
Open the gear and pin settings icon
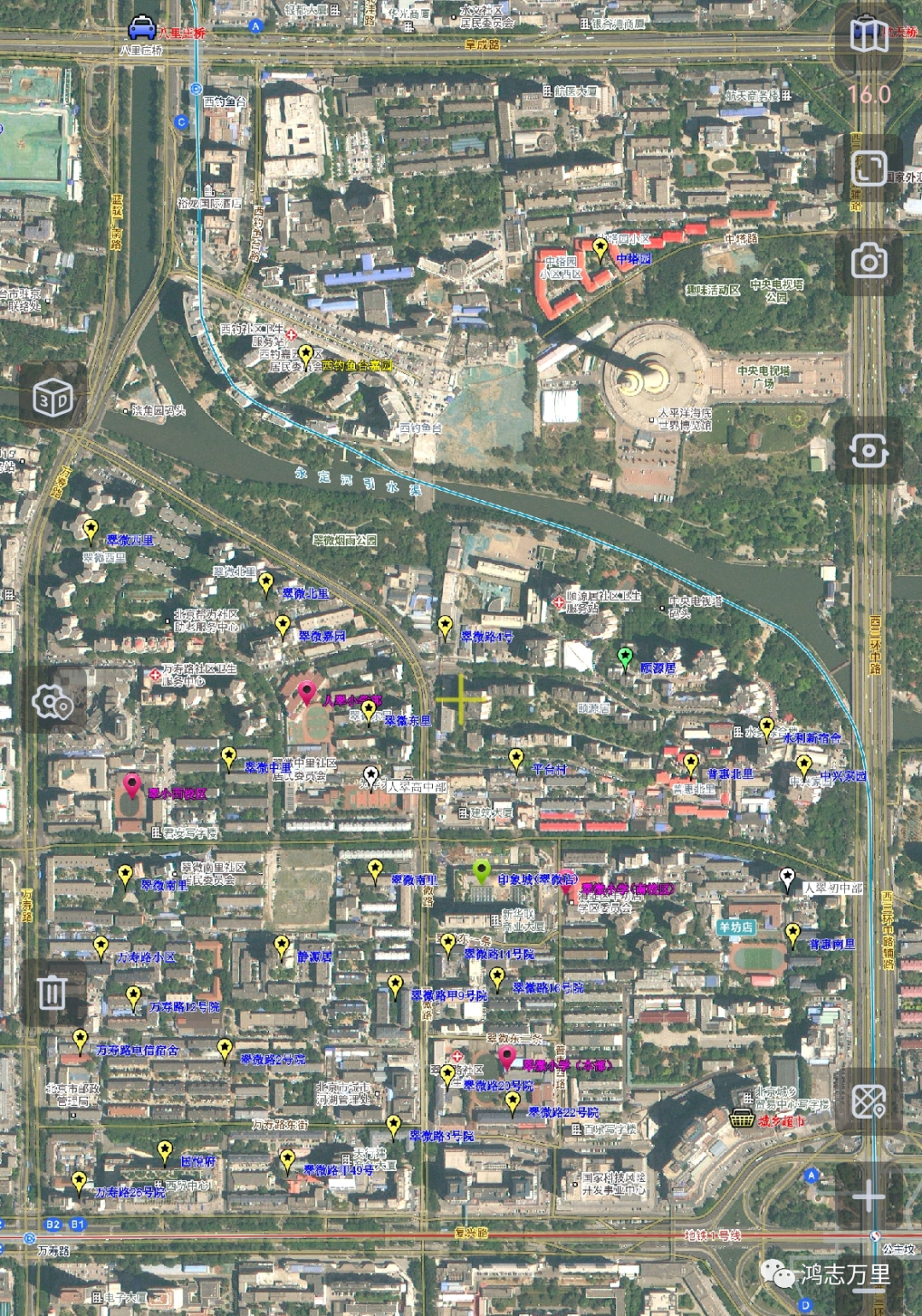[53, 702]
